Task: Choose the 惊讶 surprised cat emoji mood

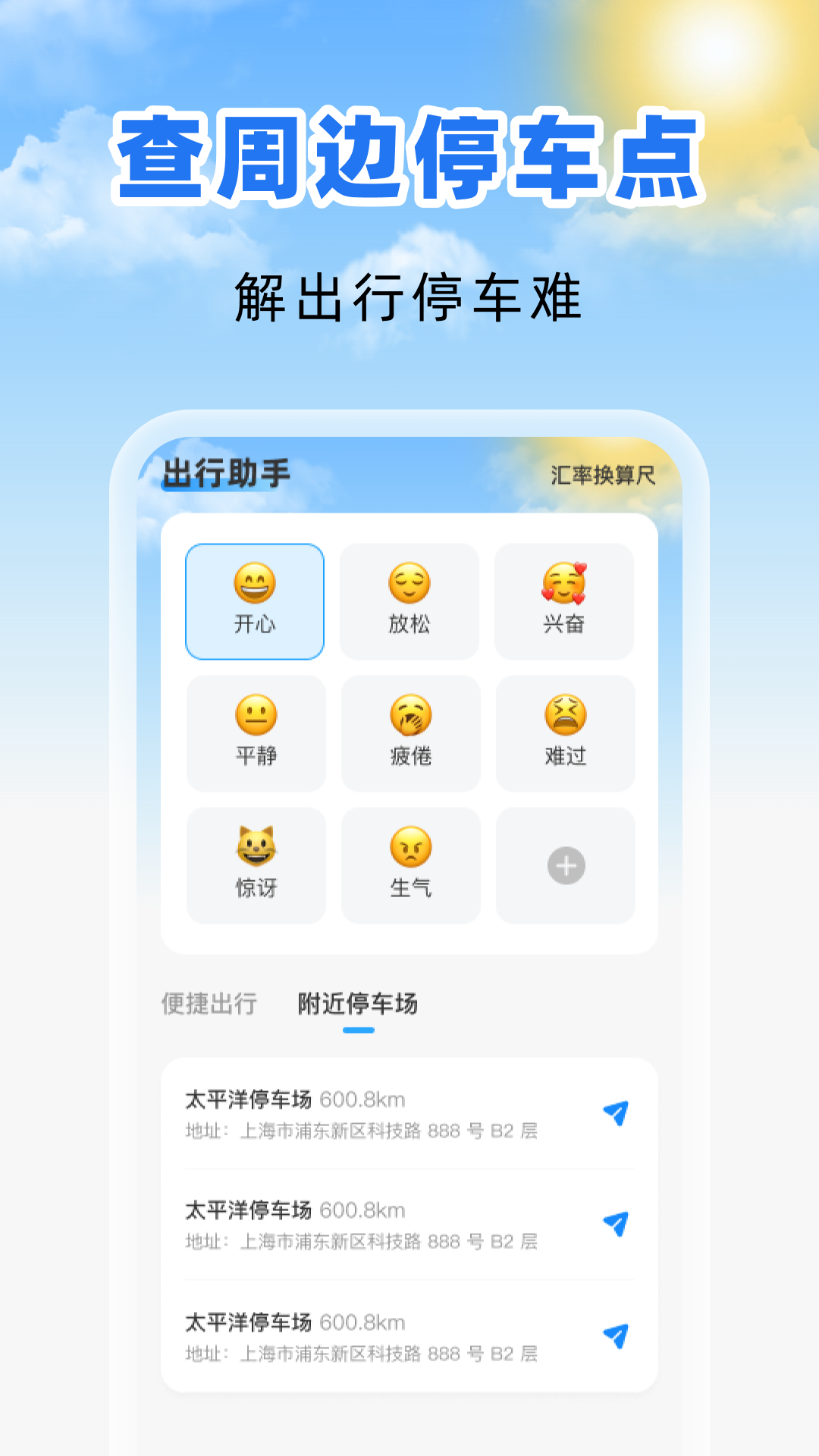Action: 256,864
